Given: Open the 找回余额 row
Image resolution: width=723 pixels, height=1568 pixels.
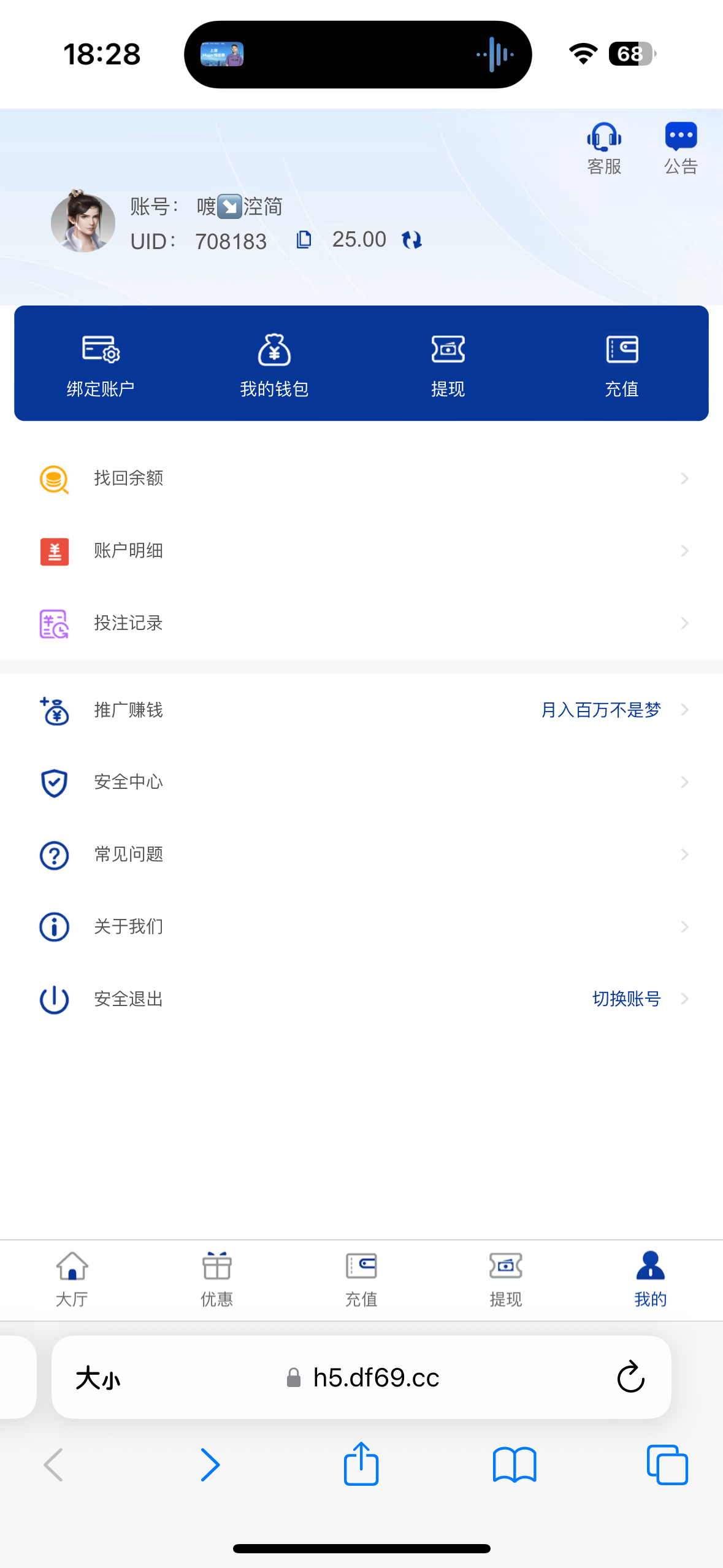Looking at the screenshot, I should [361, 478].
